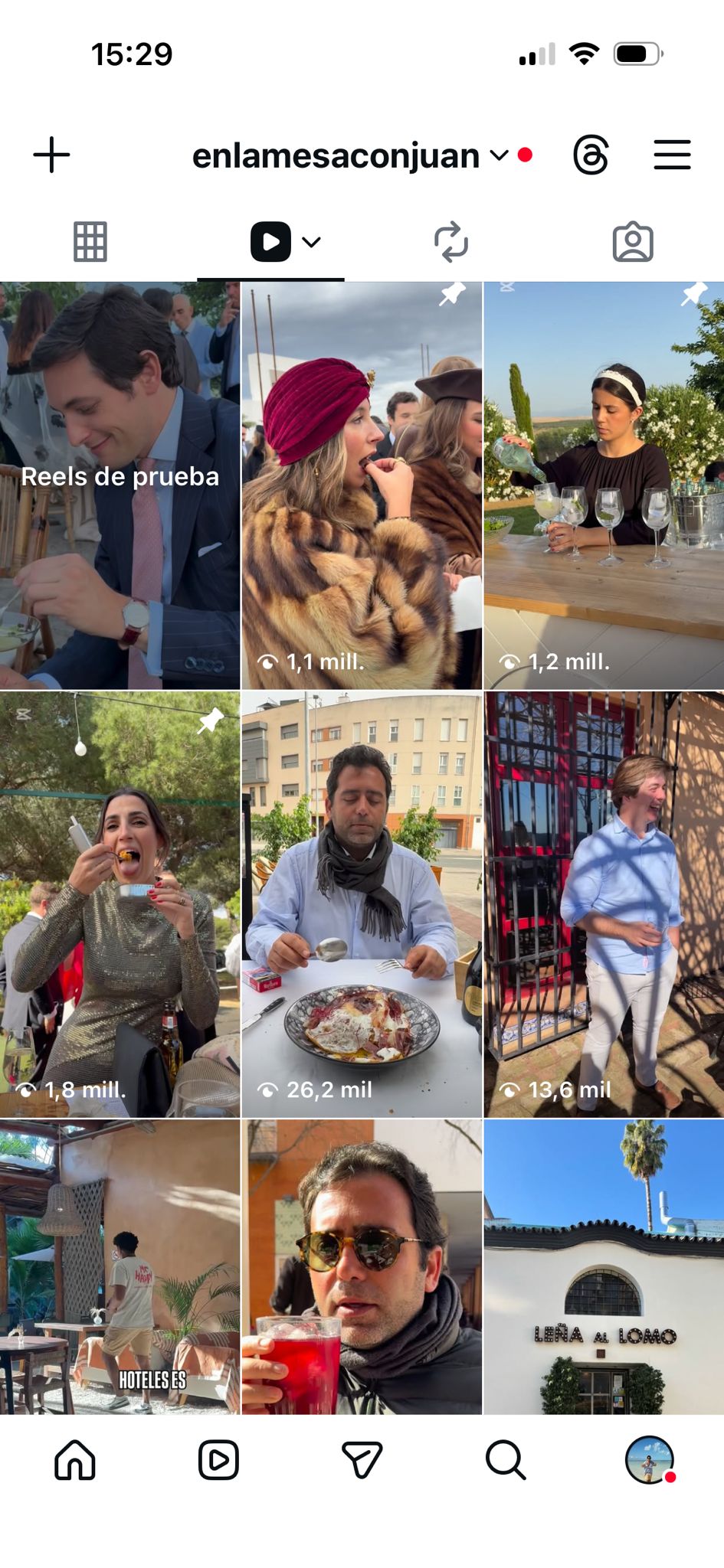Select the Reels tab
This screenshot has height=1568, width=724.
[x=271, y=242]
